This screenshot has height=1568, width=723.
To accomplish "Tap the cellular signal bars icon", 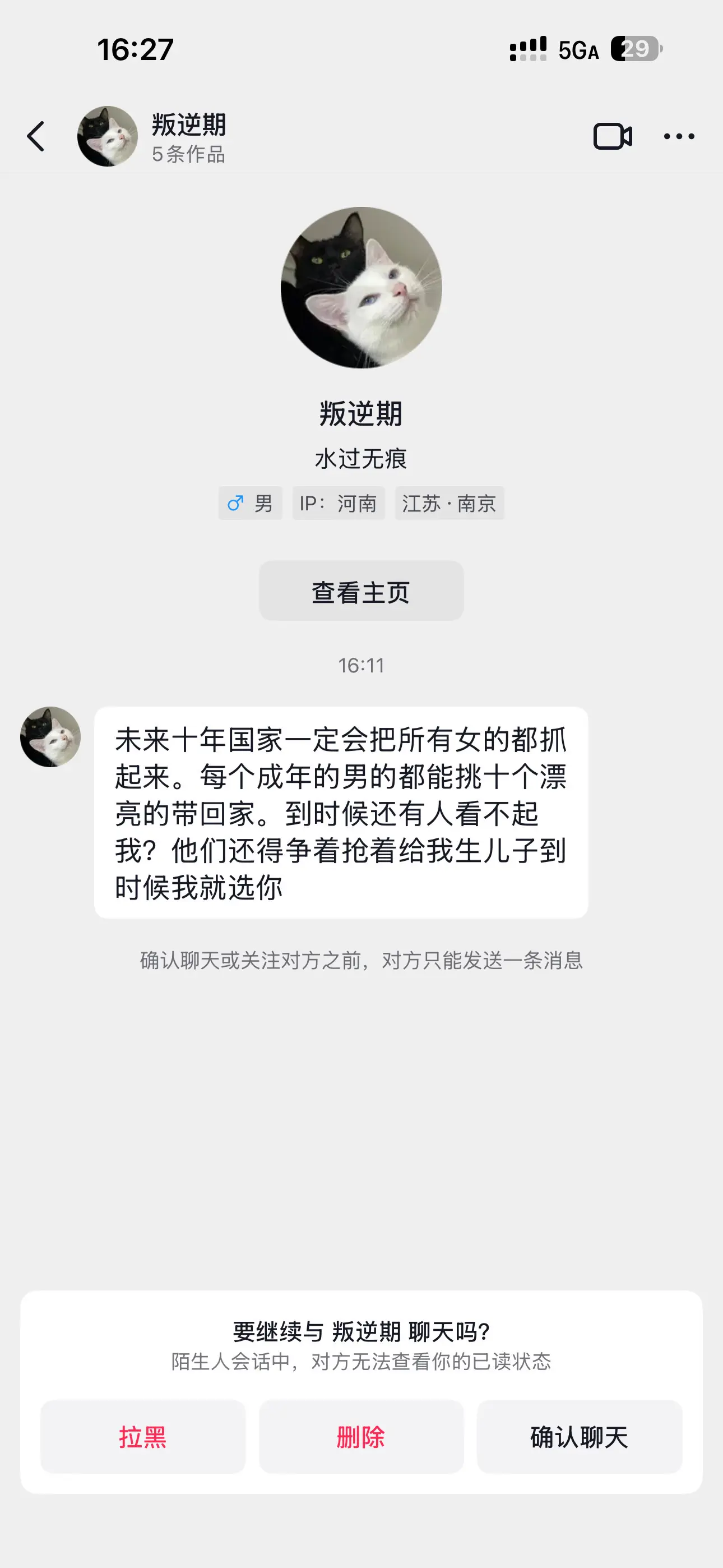I will tap(527, 48).
